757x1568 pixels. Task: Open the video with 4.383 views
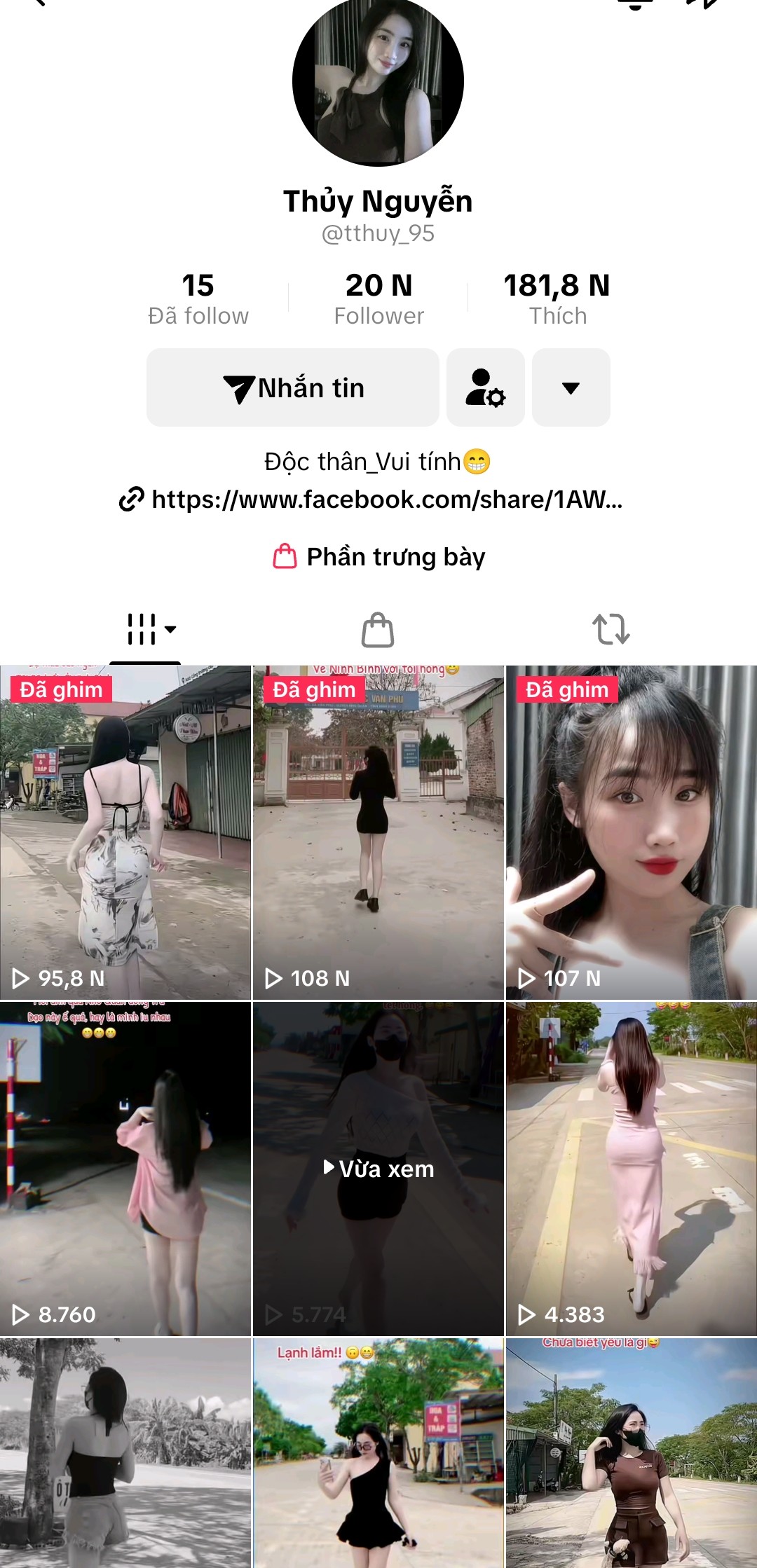tap(631, 1169)
